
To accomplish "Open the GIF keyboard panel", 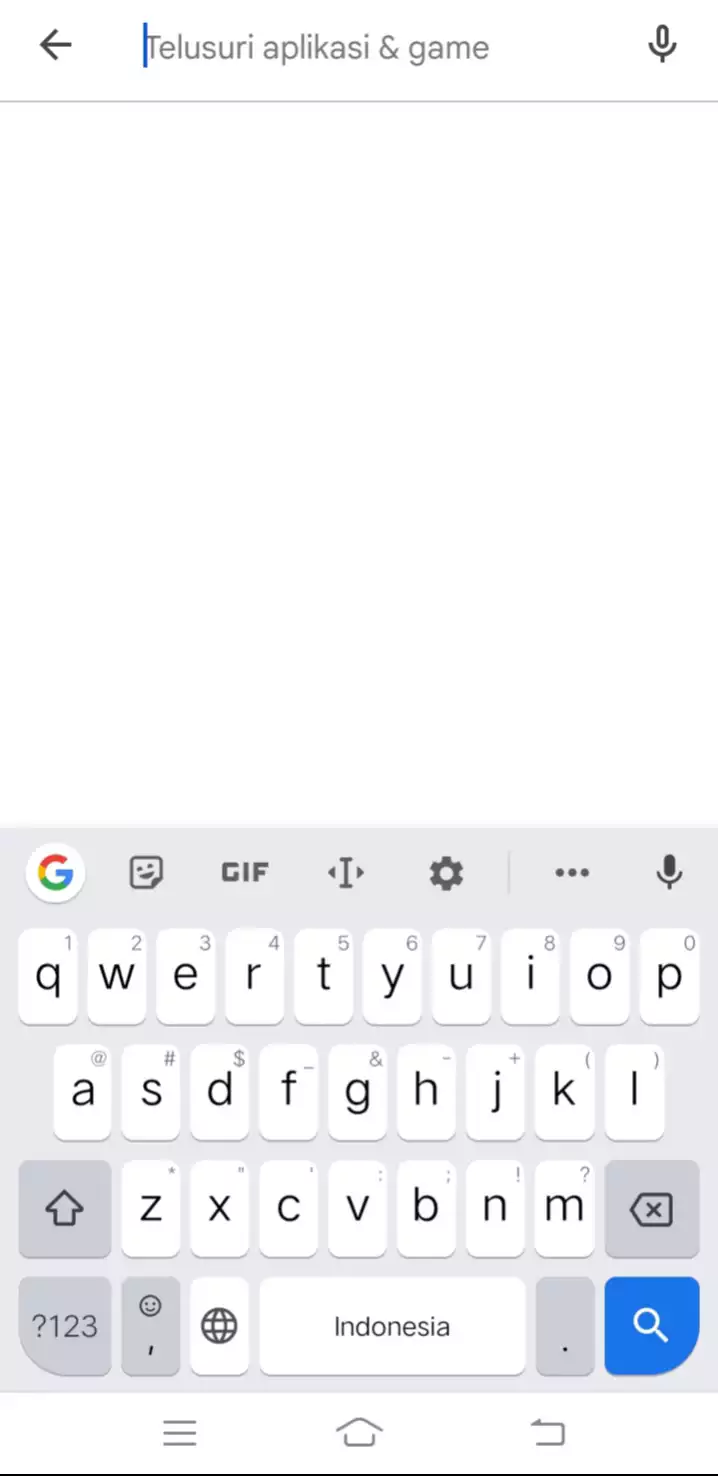I will coord(245,873).
